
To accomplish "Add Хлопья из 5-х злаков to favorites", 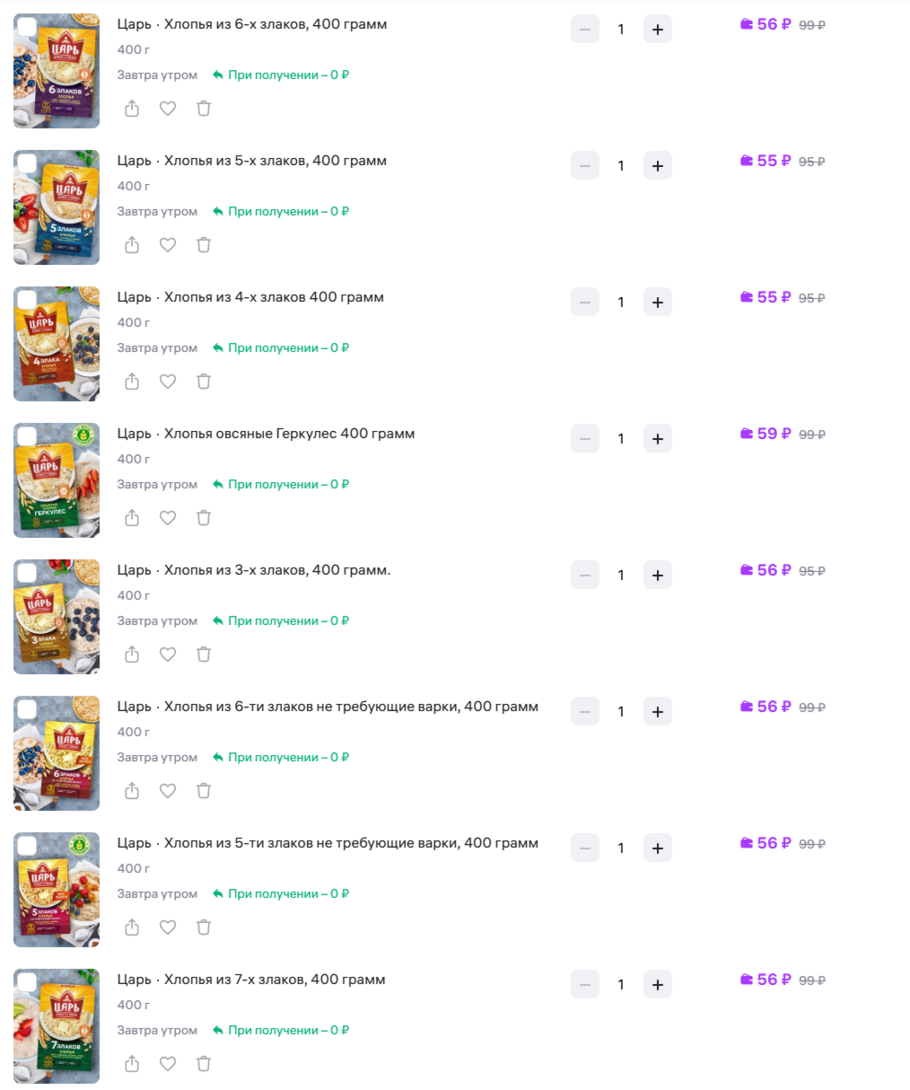I will click(168, 245).
